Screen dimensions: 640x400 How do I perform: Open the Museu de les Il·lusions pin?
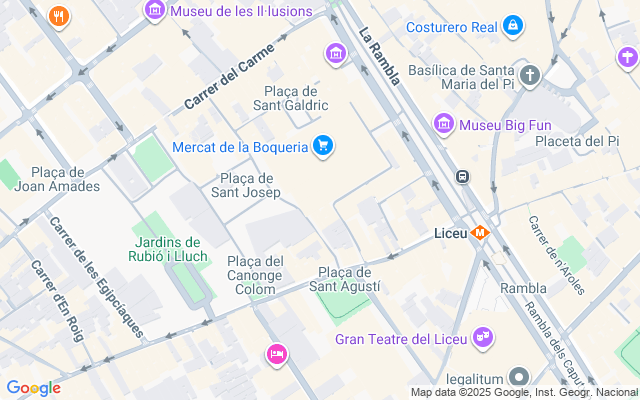click(155, 11)
